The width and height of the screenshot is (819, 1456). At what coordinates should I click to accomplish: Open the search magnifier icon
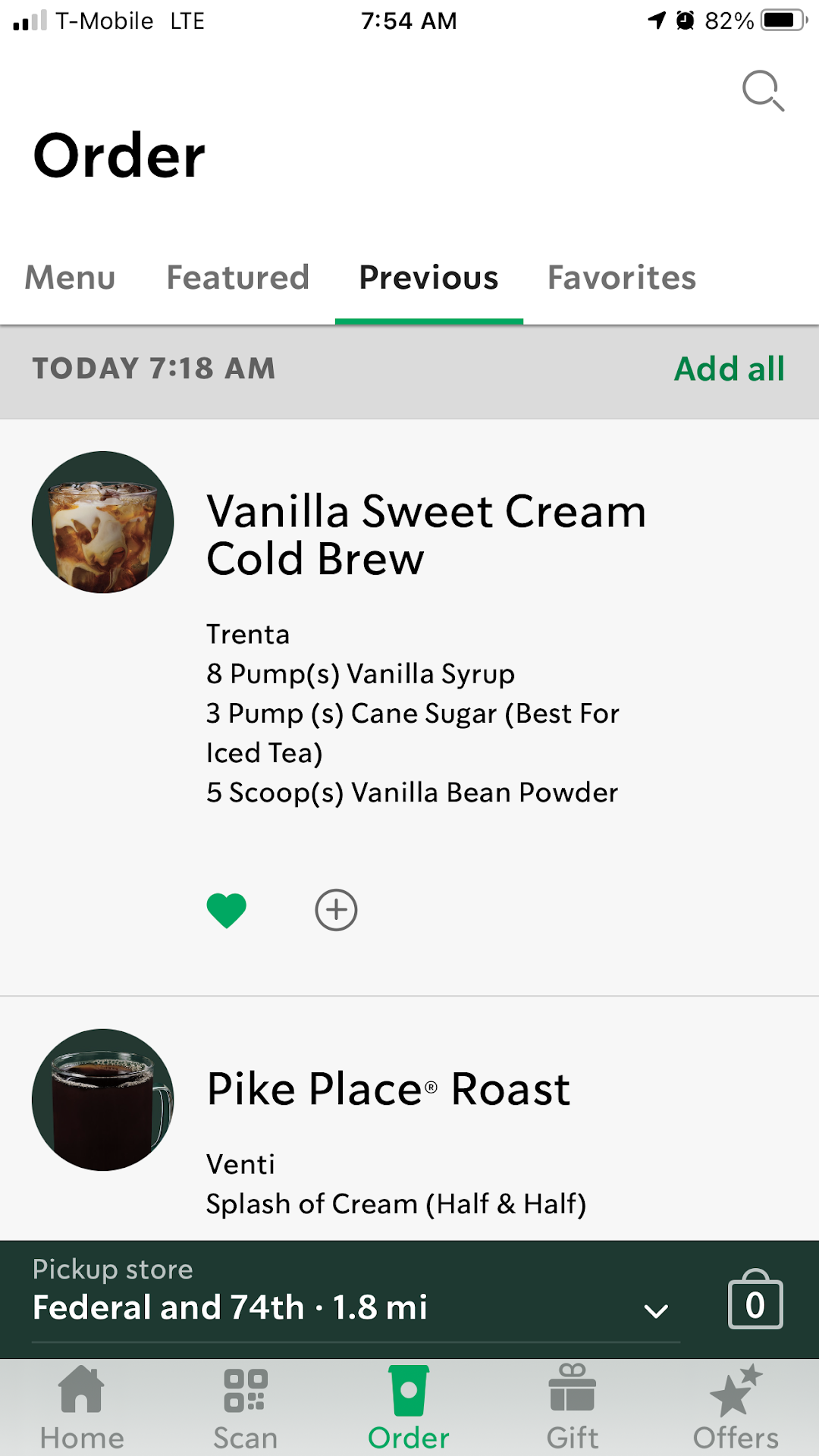[762, 91]
